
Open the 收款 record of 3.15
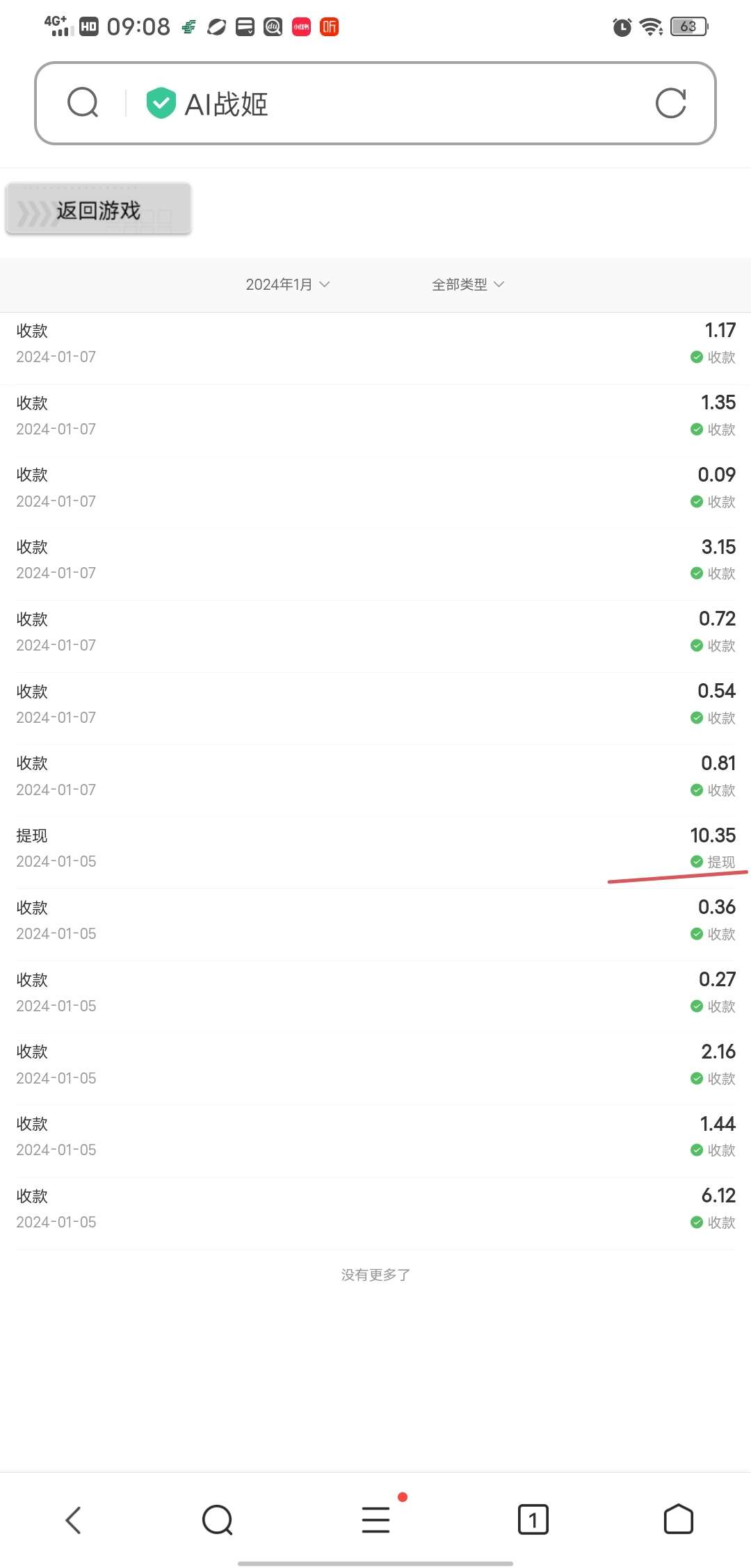pyautogui.click(x=375, y=560)
